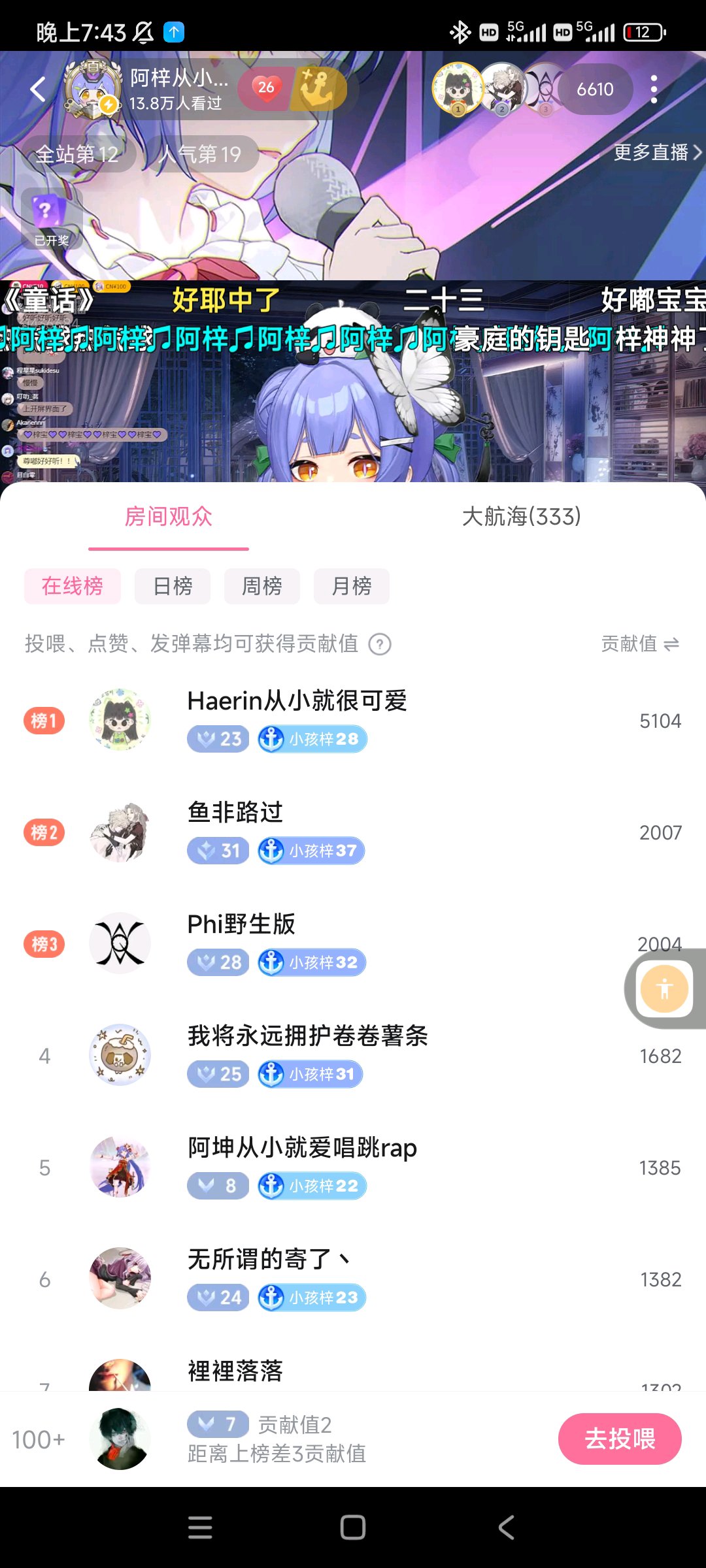Switch to the 月榜 ranking
The image size is (706, 1568).
coord(352,586)
